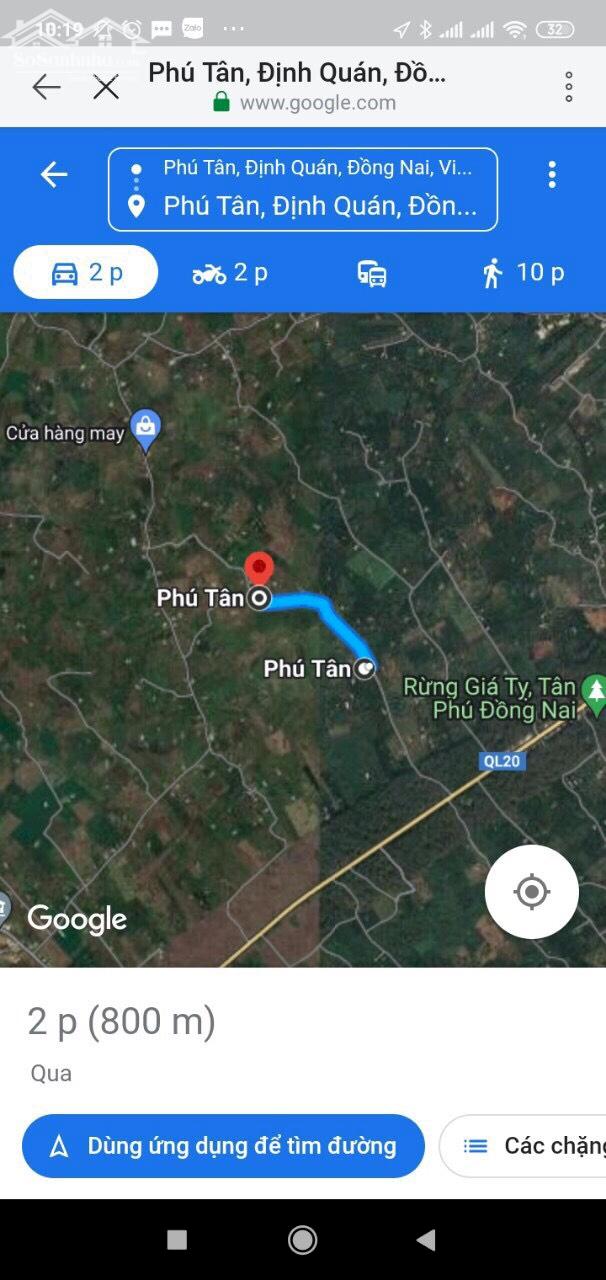Go back from directions view
Image resolution: width=606 pixels, height=1280 pixels.
coord(54,175)
